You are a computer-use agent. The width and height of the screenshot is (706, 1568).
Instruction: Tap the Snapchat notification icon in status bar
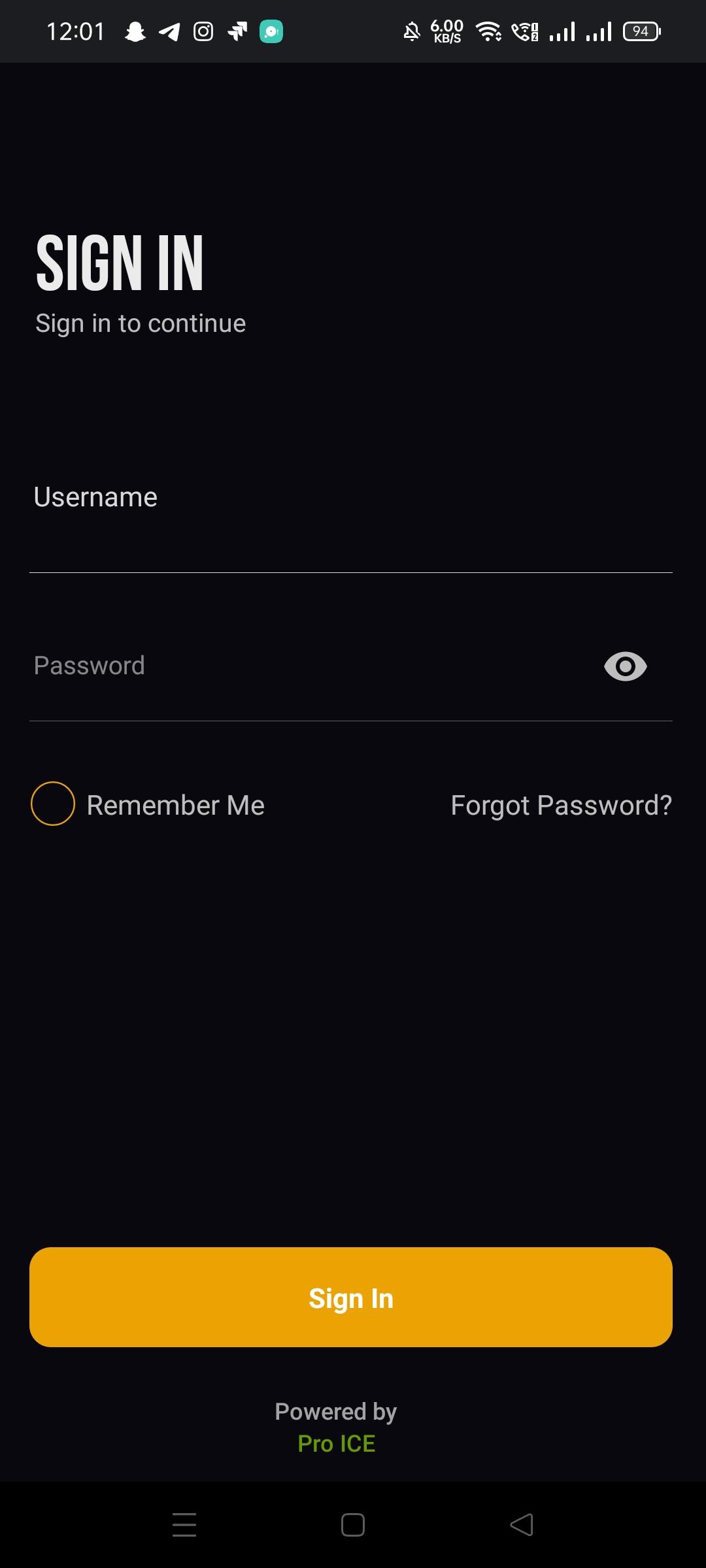click(134, 31)
